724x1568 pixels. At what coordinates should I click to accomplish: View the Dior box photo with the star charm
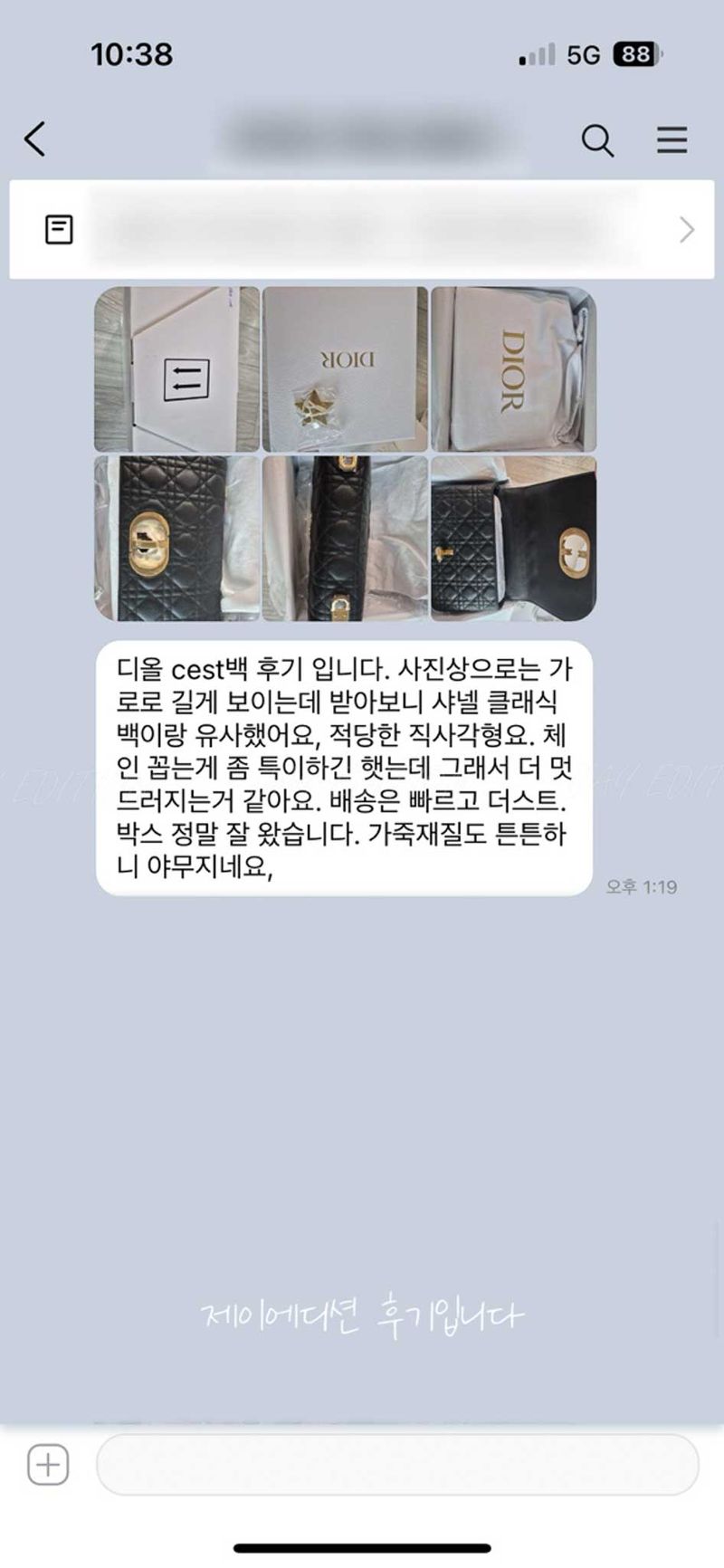[345, 369]
